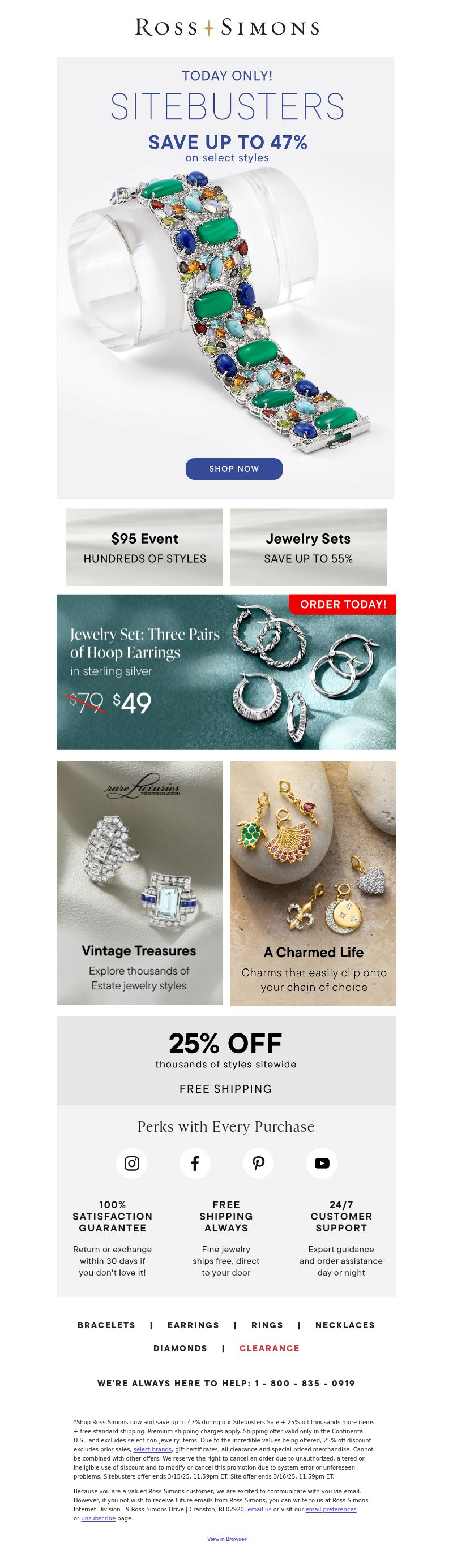Explore the Vintage Treasures estate card

point(139,882)
